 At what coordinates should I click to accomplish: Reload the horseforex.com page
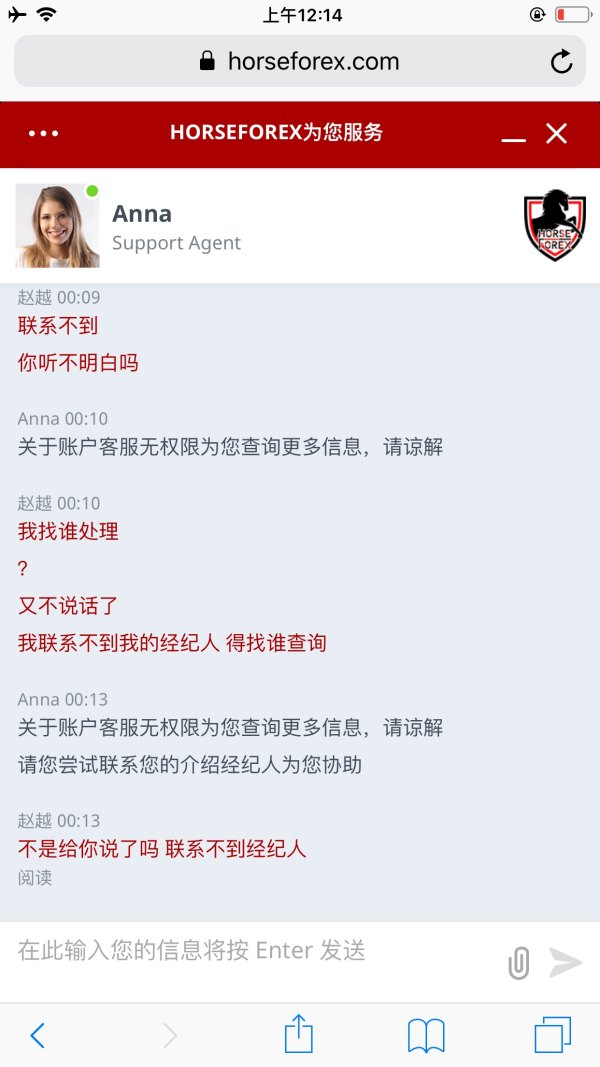click(x=562, y=62)
